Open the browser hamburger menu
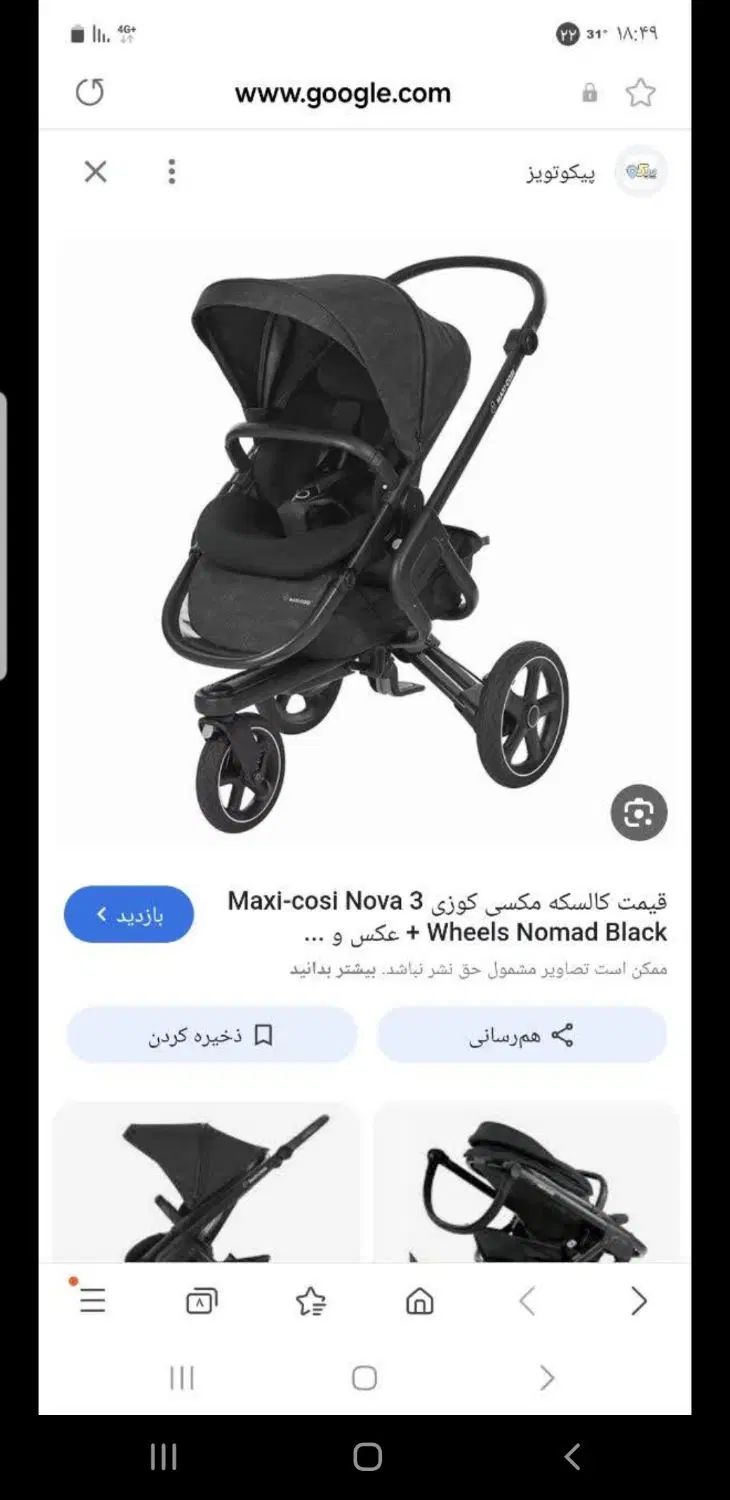Screen dimensions: 730x1500 92,1300
